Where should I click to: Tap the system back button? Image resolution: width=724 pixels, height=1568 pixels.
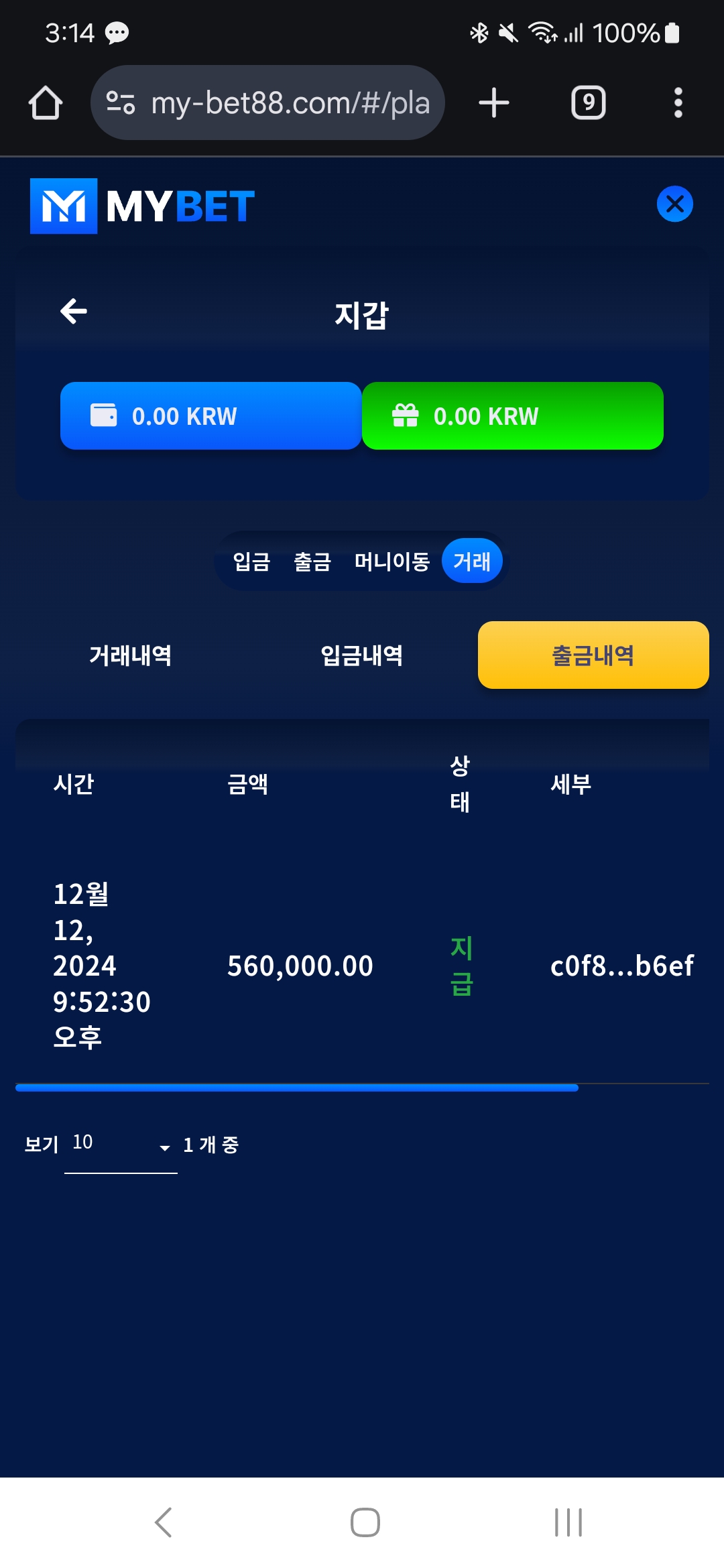pos(164,1522)
